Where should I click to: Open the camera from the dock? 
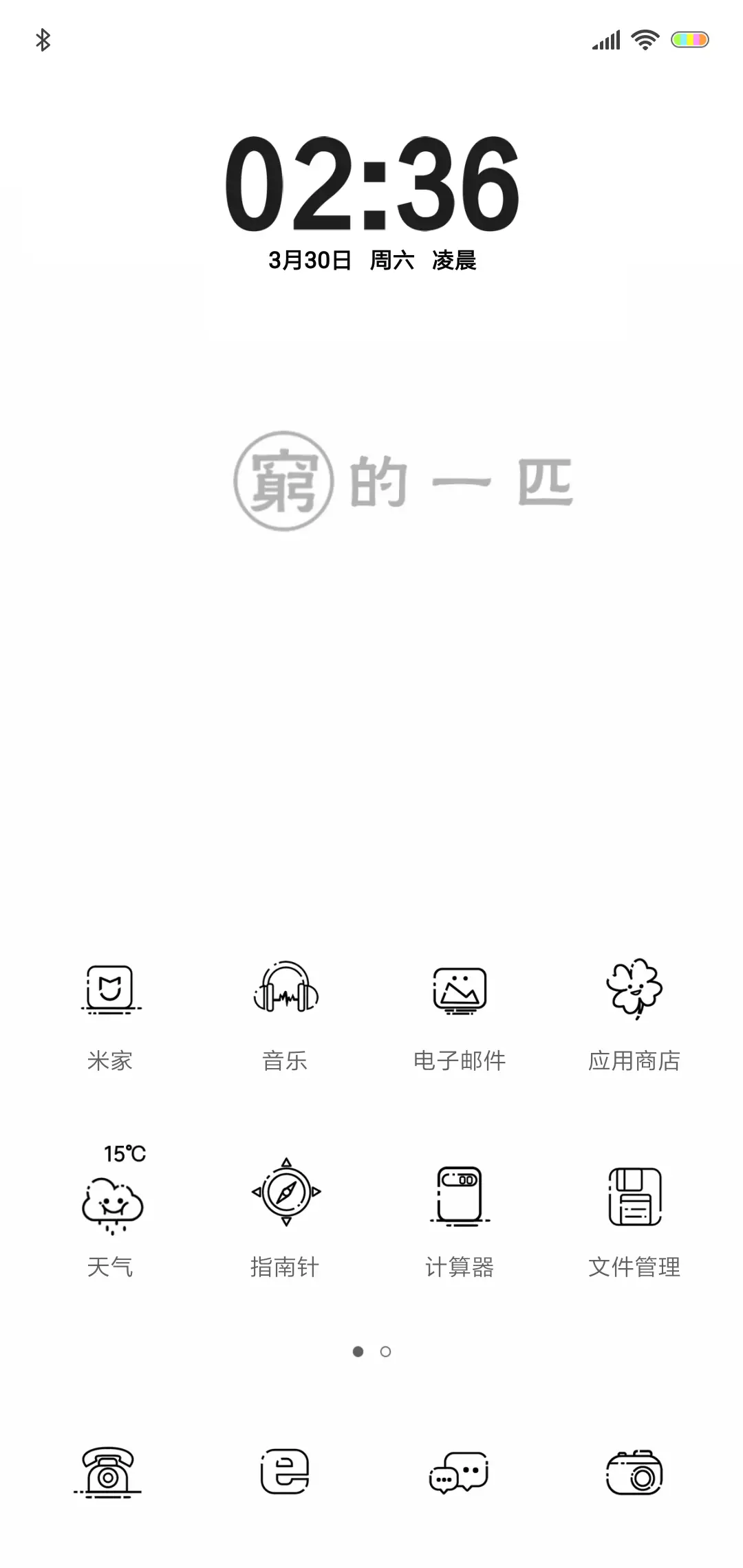[x=634, y=1472]
